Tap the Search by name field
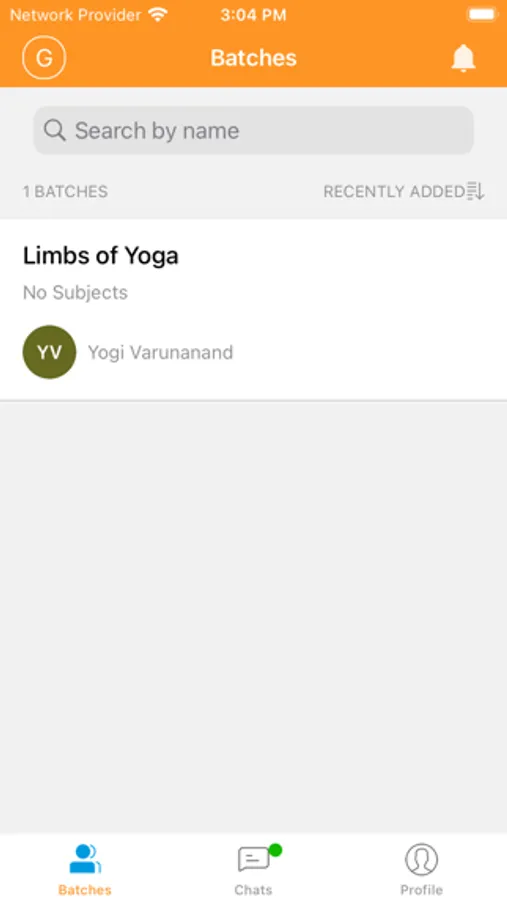This screenshot has width=507, height=900. tap(253, 130)
